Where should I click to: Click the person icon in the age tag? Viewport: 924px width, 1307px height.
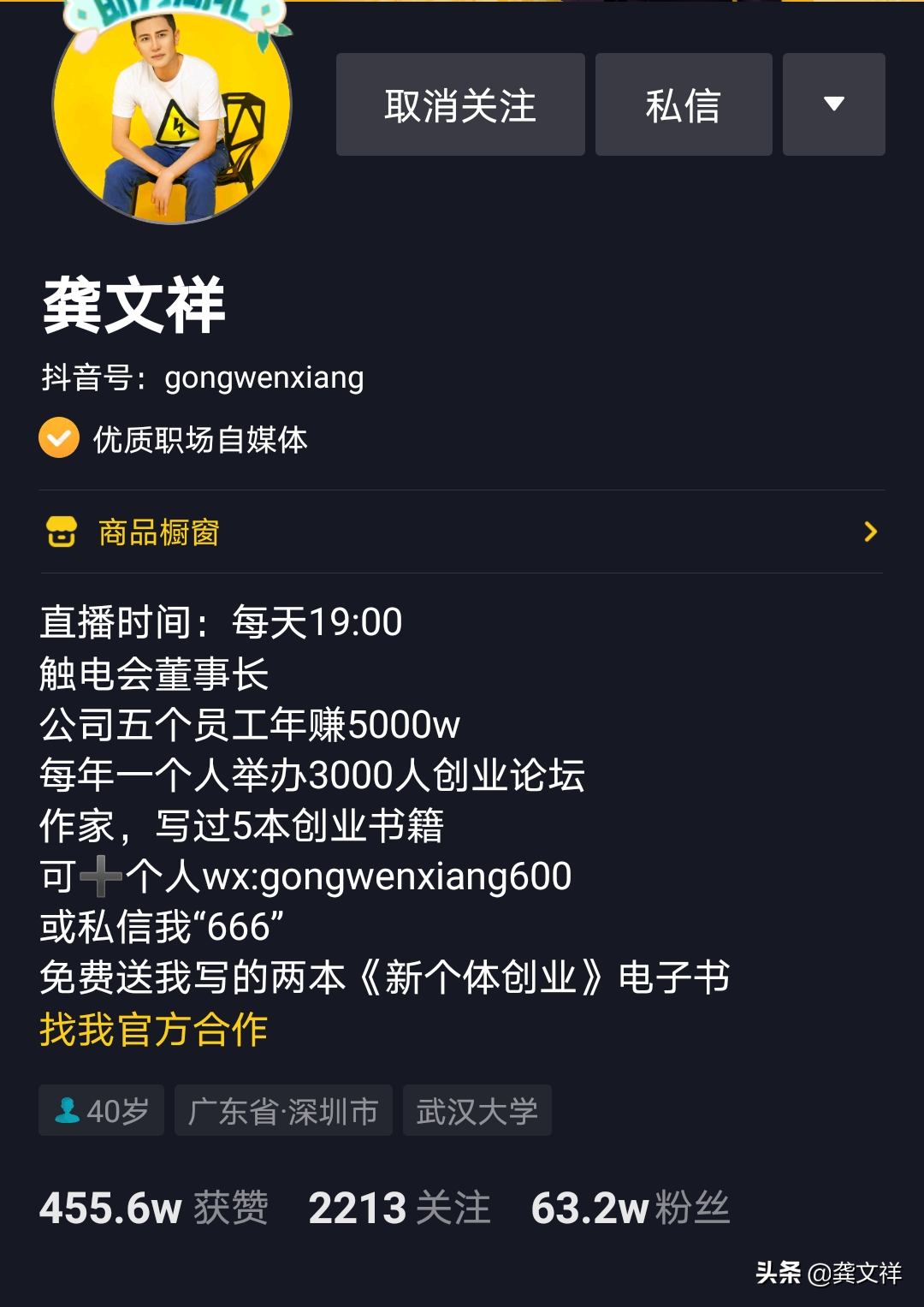[67, 1110]
